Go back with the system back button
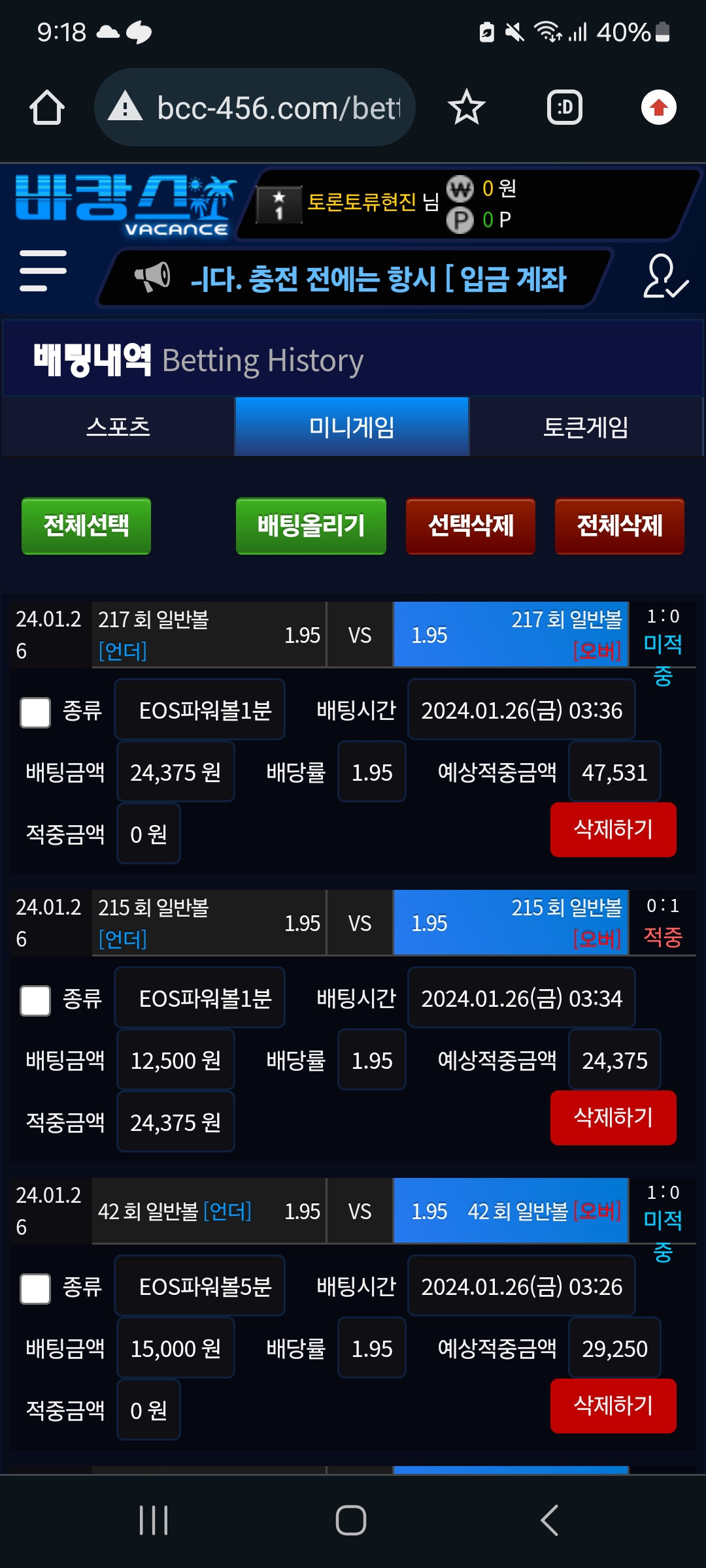The height and width of the screenshot is (1568, 706). [x=549, y=1520]
